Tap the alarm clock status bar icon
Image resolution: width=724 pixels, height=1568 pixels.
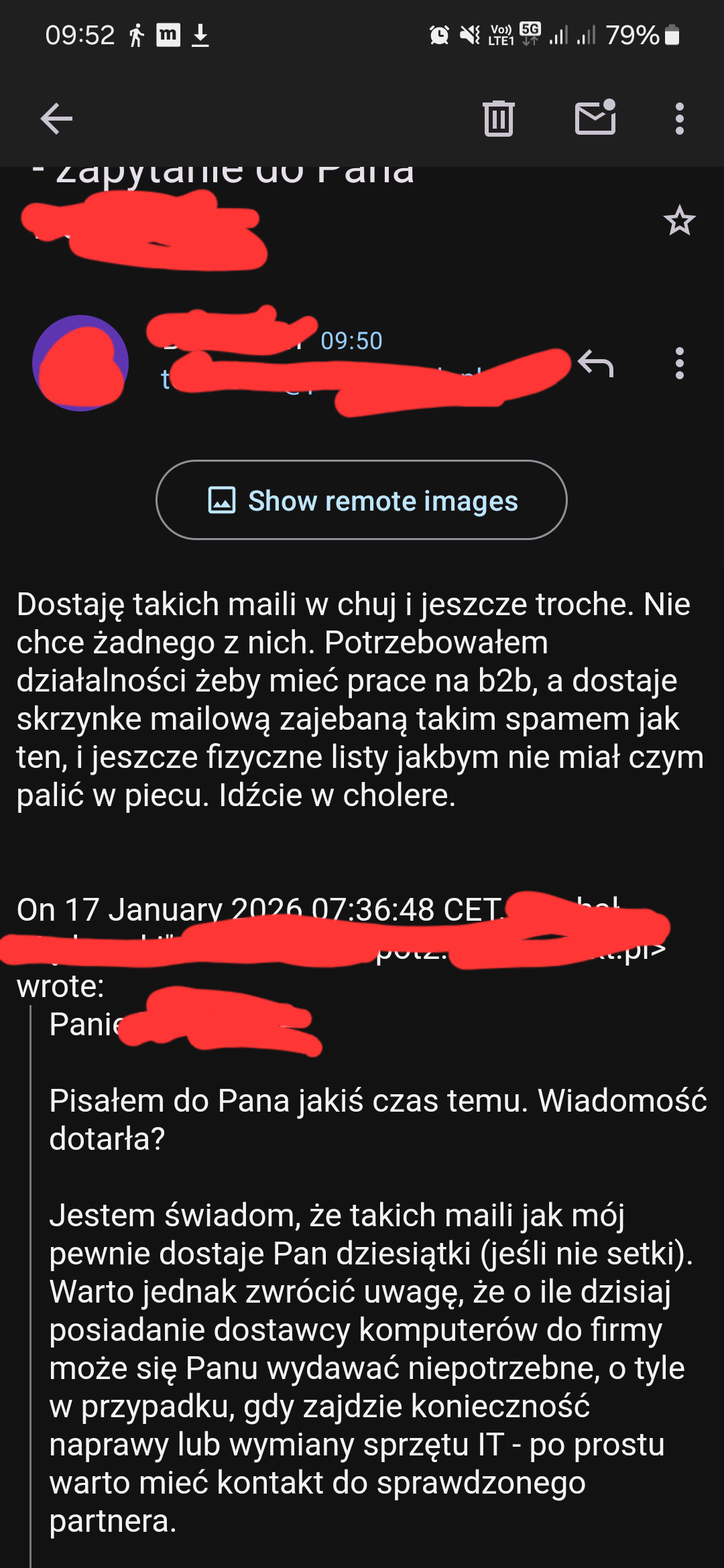439,35
